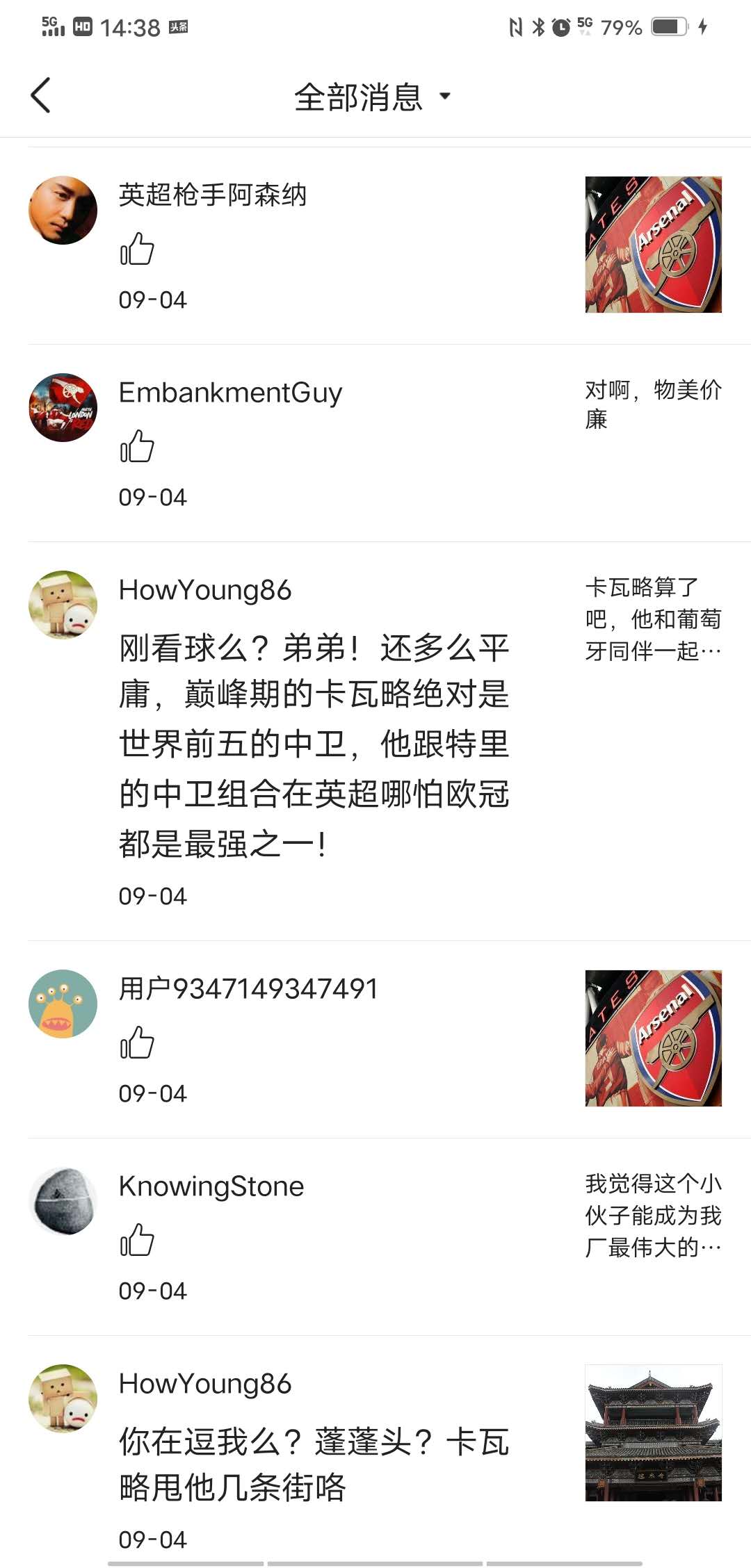Select the 全部消息 title tab
The image size is (751, 1568).
pos(358,97)
